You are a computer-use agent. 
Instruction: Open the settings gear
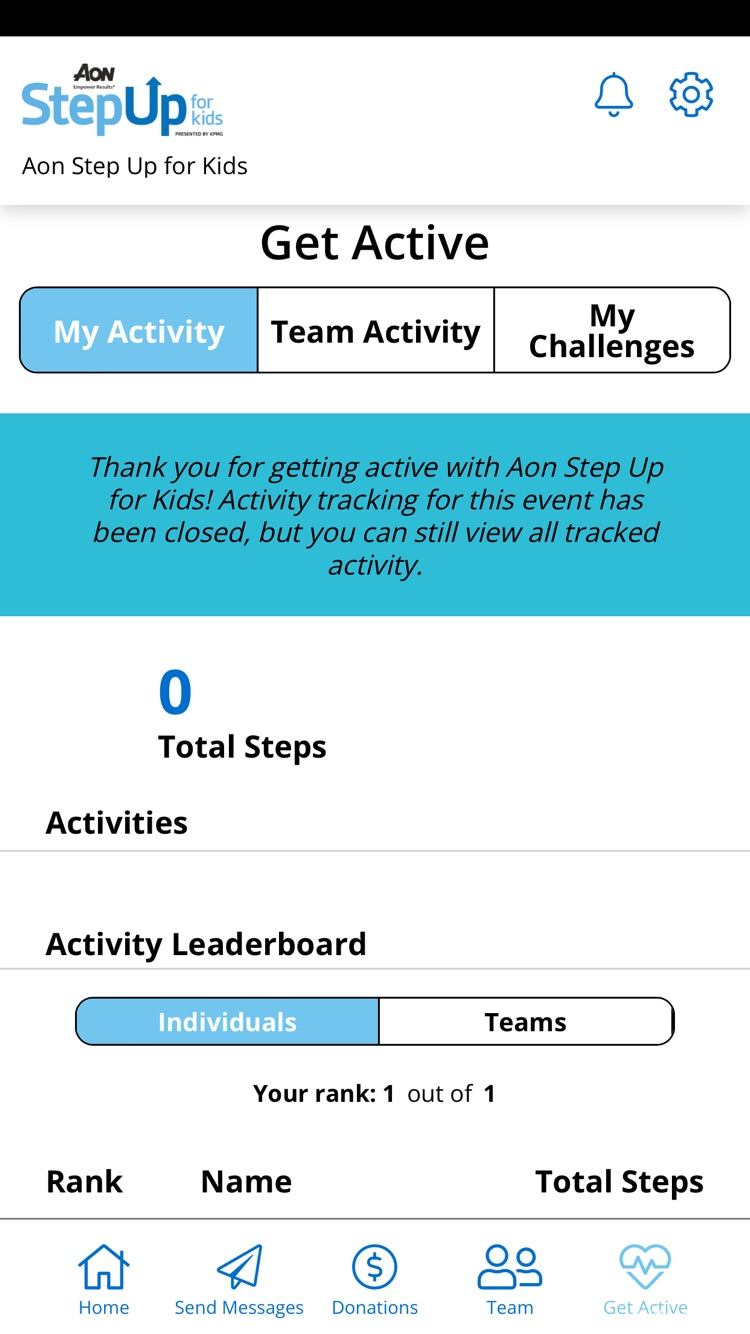click(691, 96)
